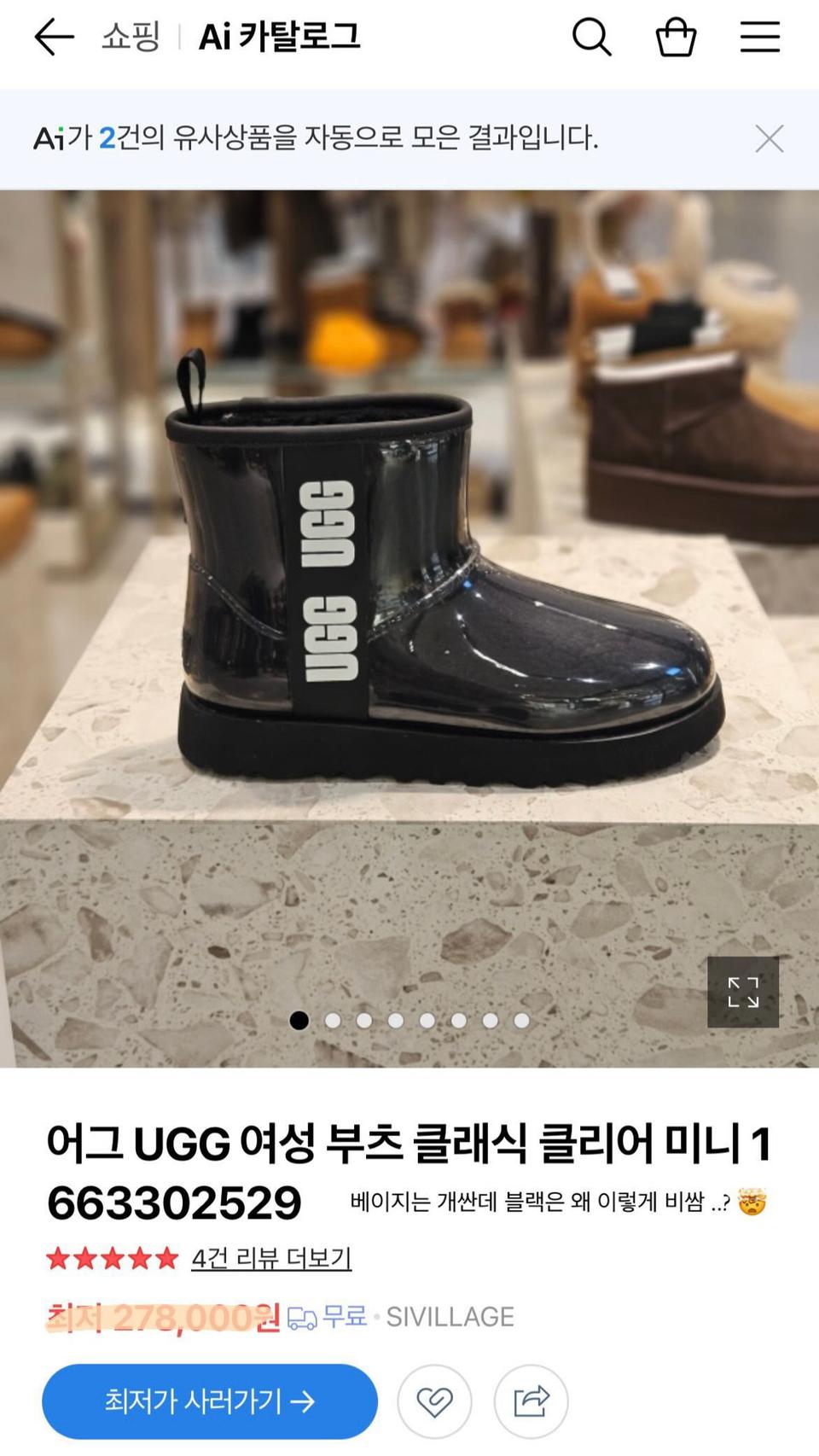Viewport: 819px width, 1456px height.
Task: Toggle the heart to save this product
Action: 438,1401
